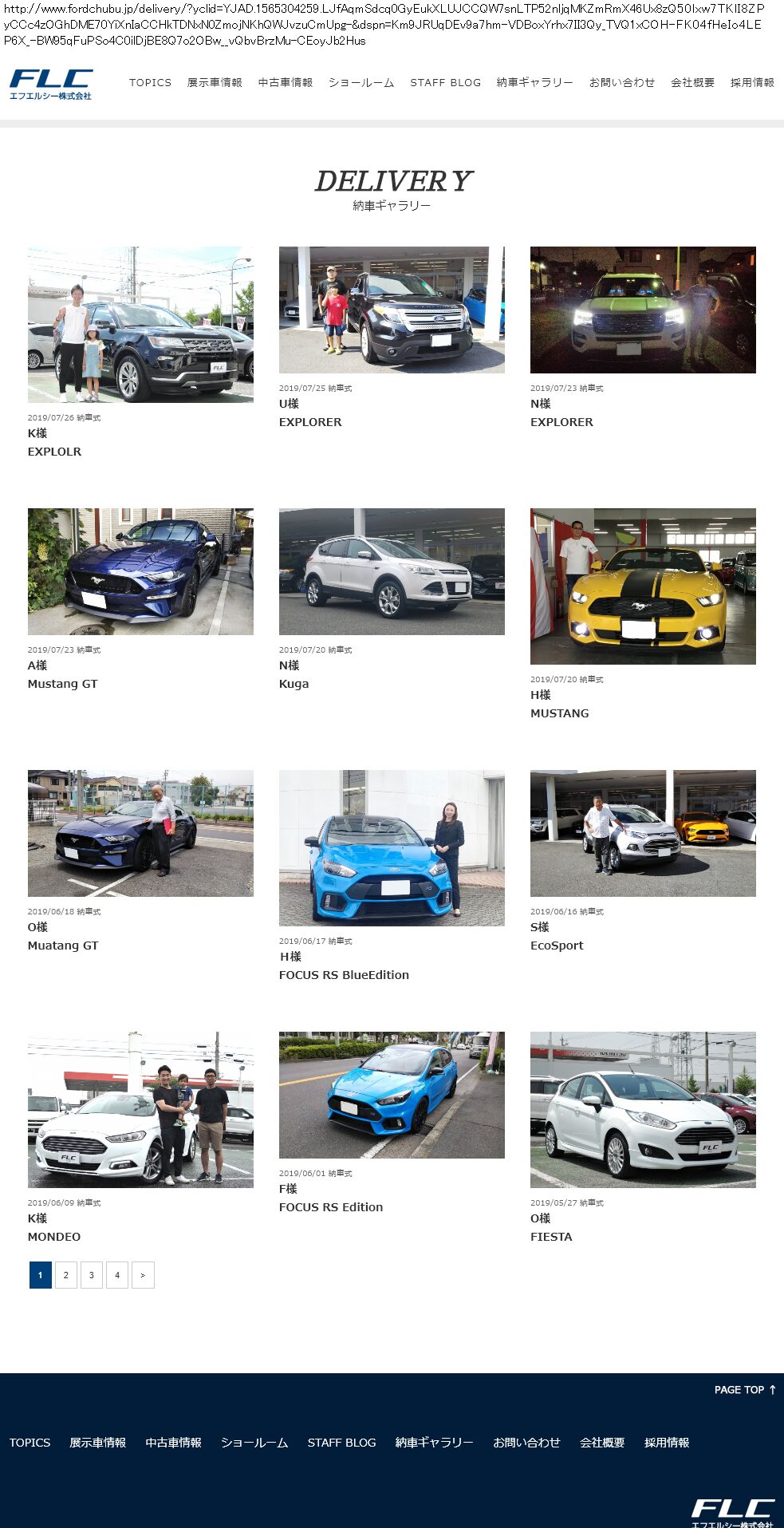Viewport: 784px width, 1528px height.
Task: Go to page 2 of the gallery
Action: (66, 1275)
